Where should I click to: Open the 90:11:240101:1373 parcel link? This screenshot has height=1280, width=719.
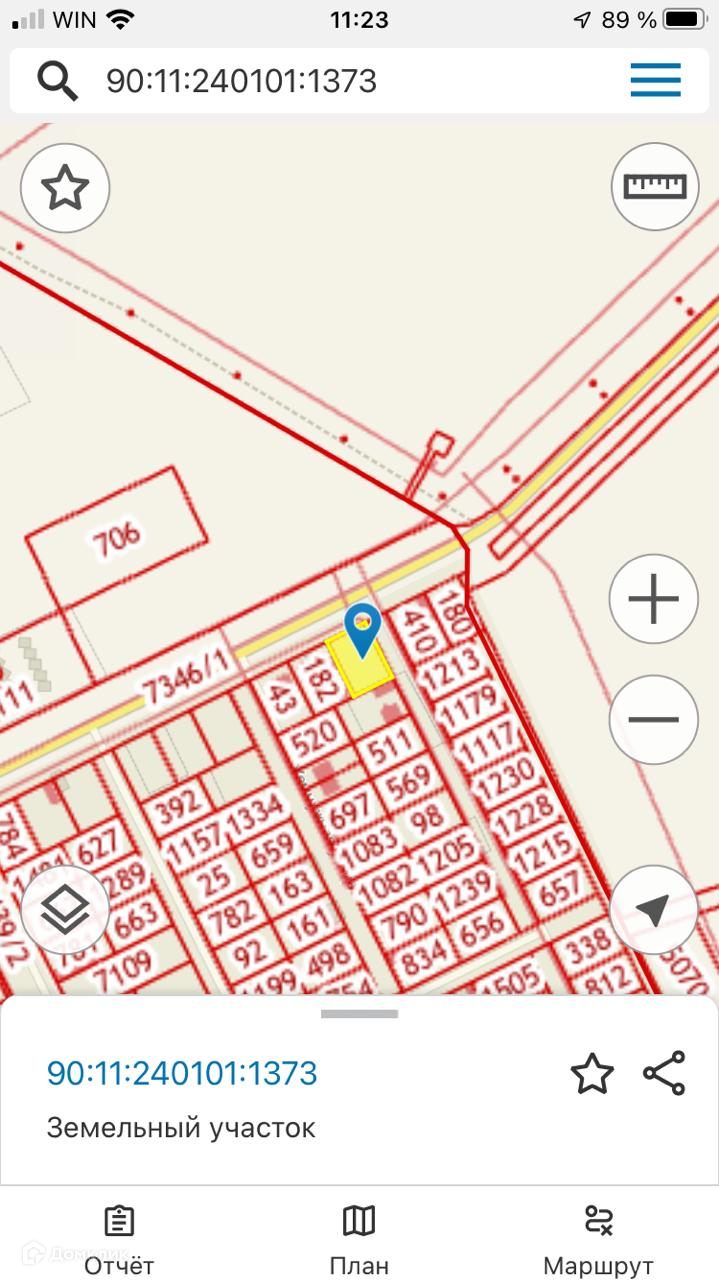pos(182,1073)
